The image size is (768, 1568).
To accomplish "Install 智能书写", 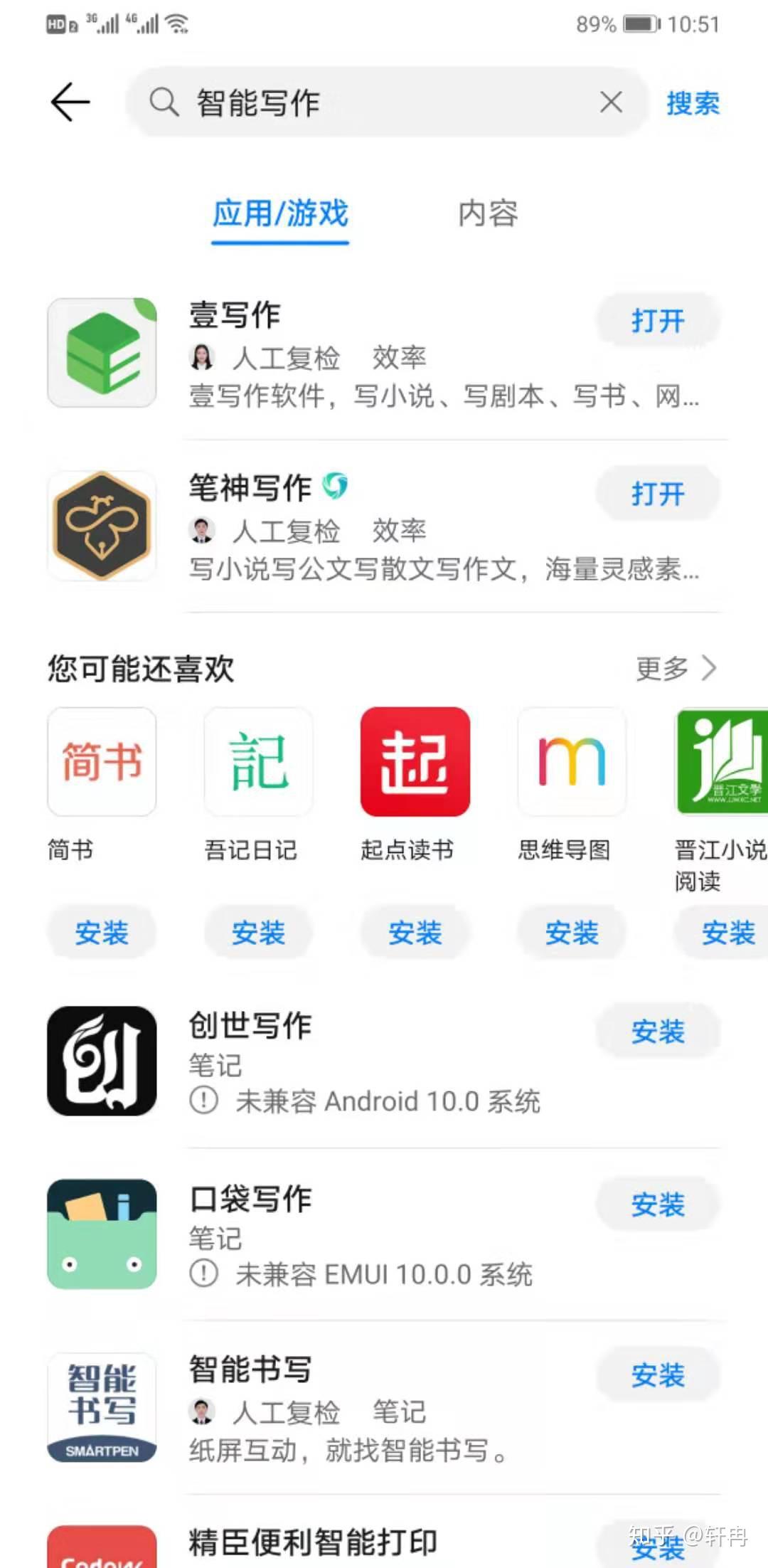I will [658, 1375].
